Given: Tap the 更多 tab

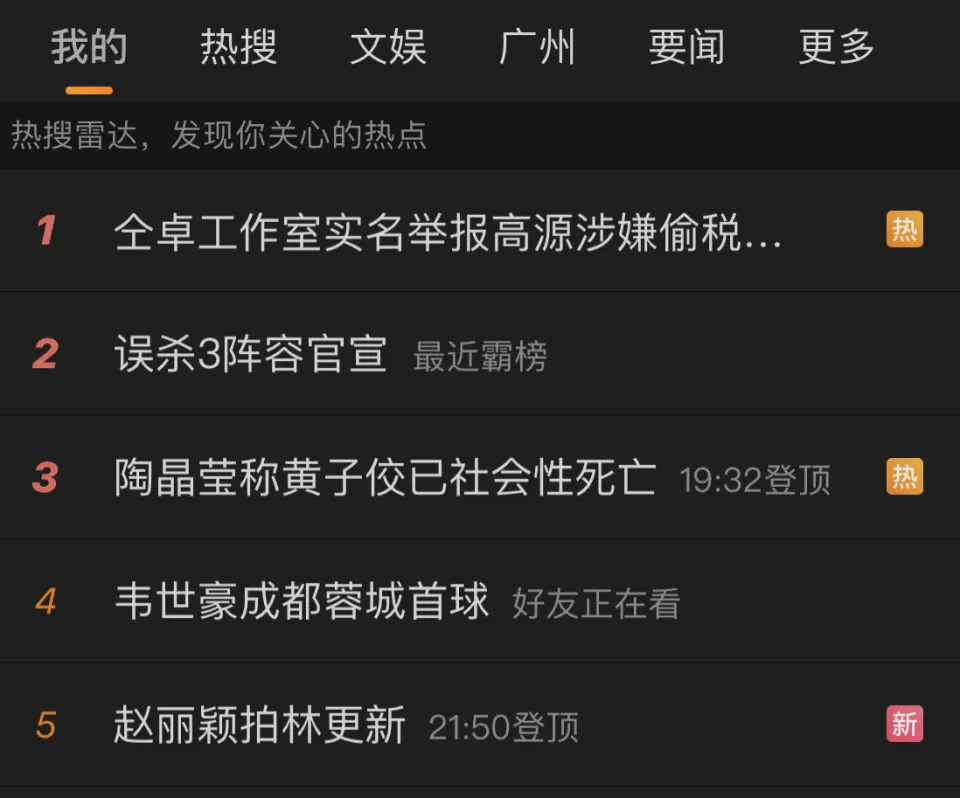Looking at the screenshot, I should click(x=836, y=47).
